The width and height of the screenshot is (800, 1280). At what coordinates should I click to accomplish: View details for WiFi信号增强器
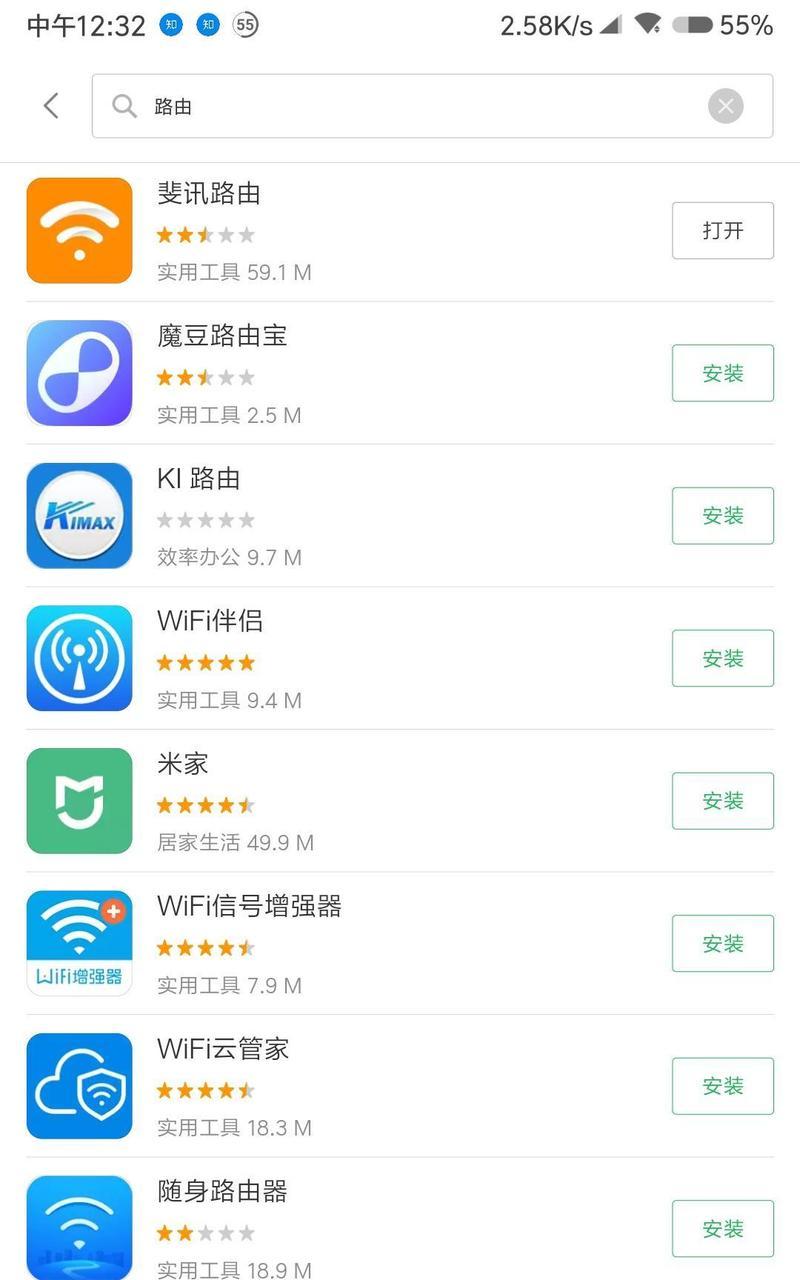[340, 943]
